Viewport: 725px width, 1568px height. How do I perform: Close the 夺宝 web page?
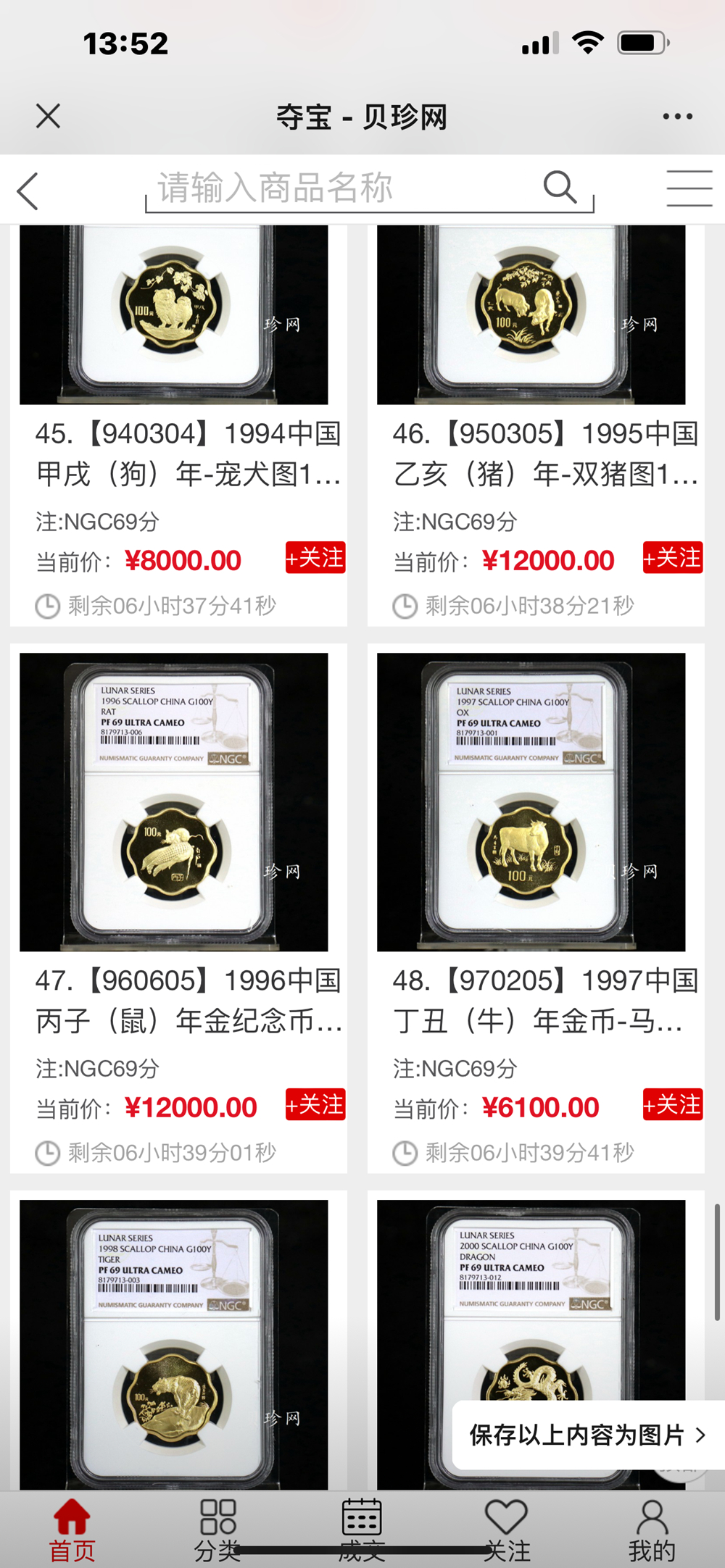(48, 116)
